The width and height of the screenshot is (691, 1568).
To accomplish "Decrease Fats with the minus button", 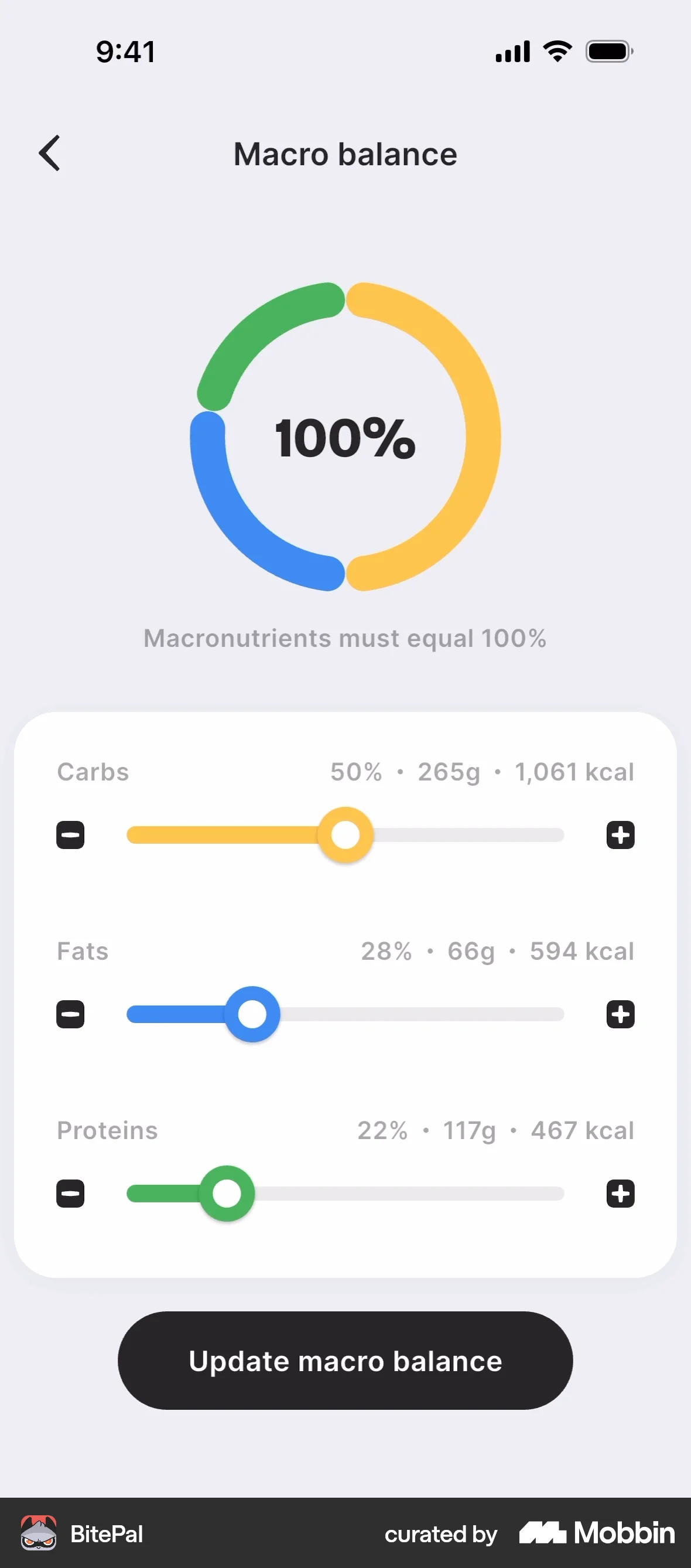I will pyautogui.click(x=70, y=1014).
